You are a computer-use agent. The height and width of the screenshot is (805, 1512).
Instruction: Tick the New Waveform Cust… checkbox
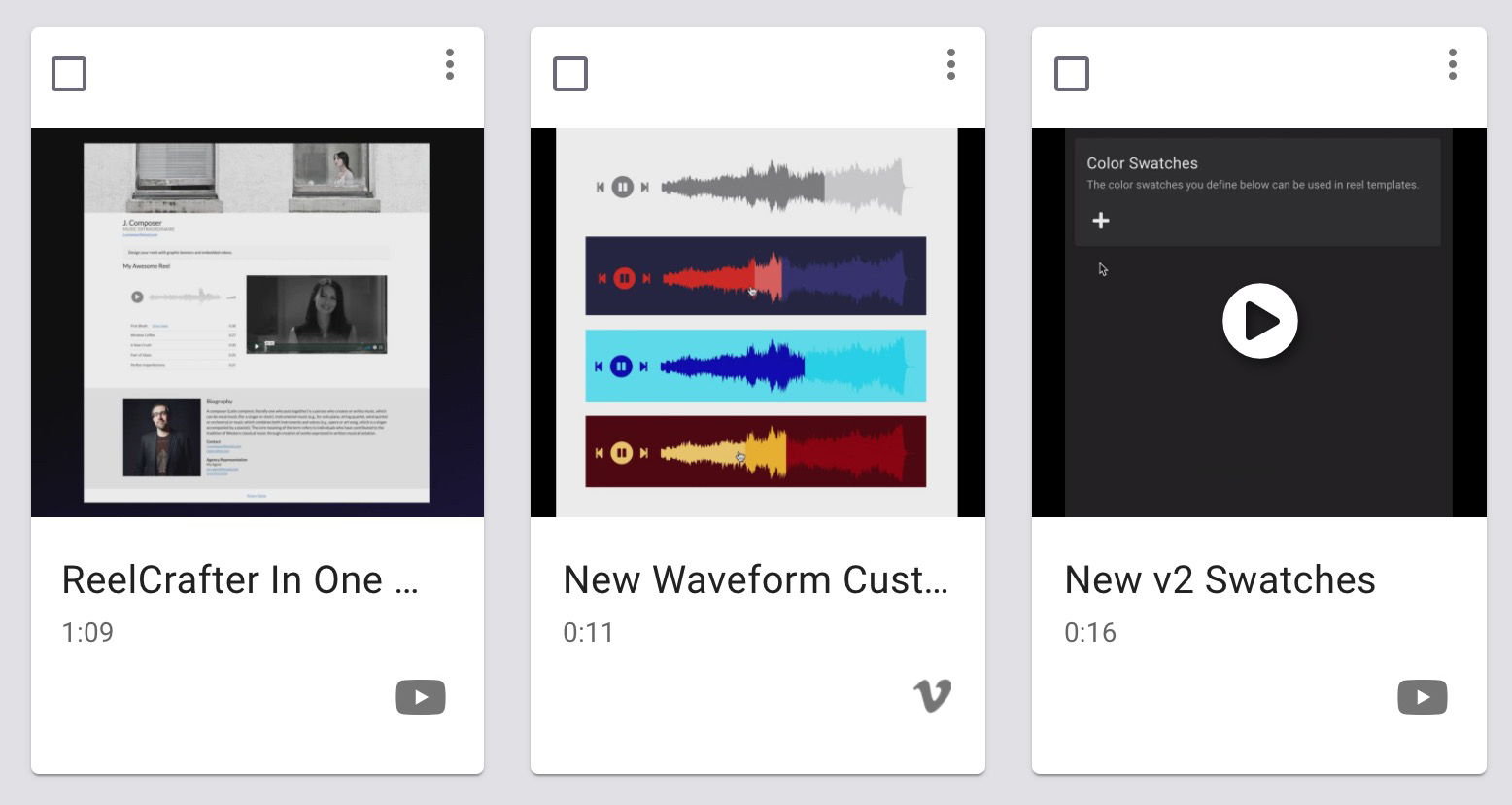click(x=570, y=74)
